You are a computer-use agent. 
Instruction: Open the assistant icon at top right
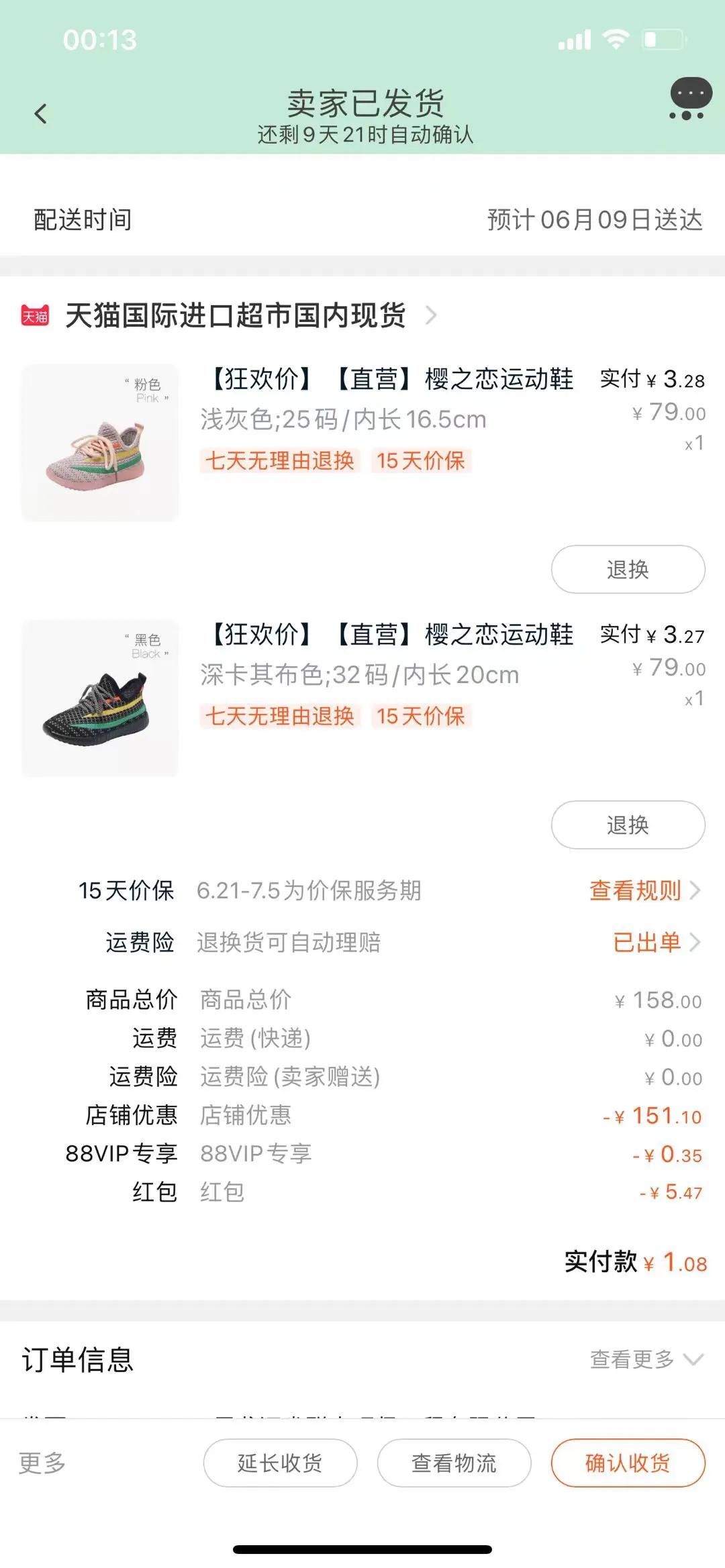687,96
